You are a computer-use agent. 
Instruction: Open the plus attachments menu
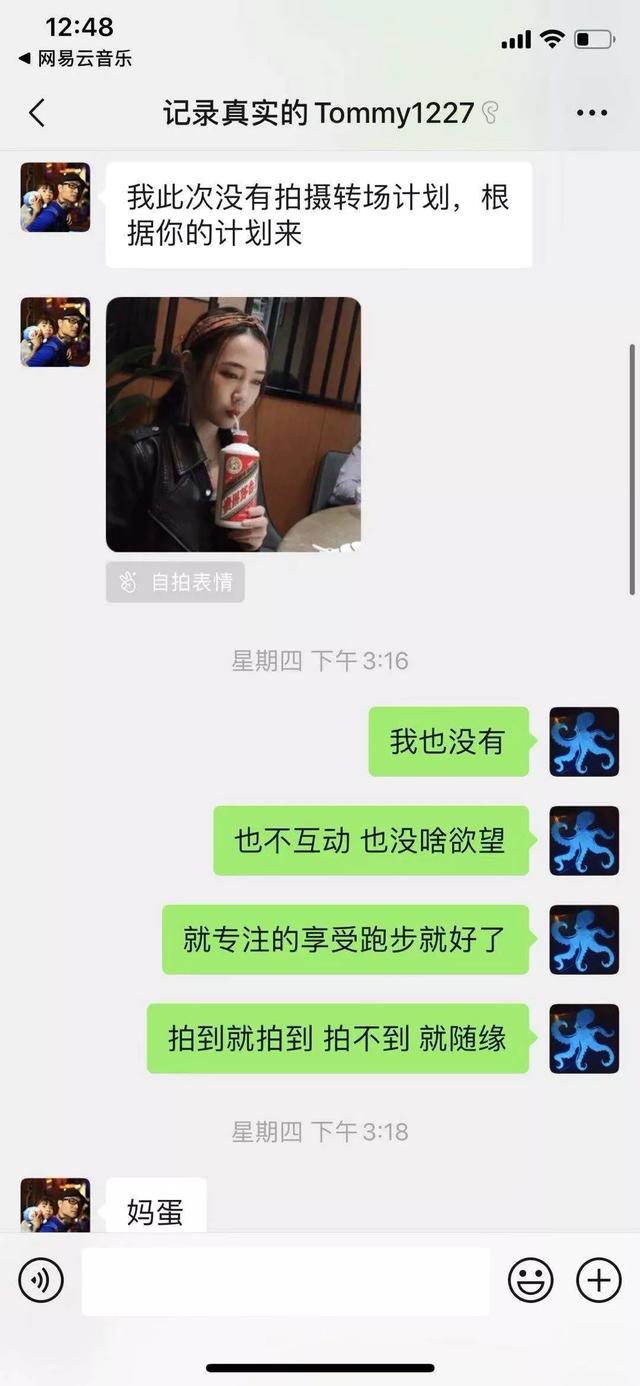(x=599, y=1280)
